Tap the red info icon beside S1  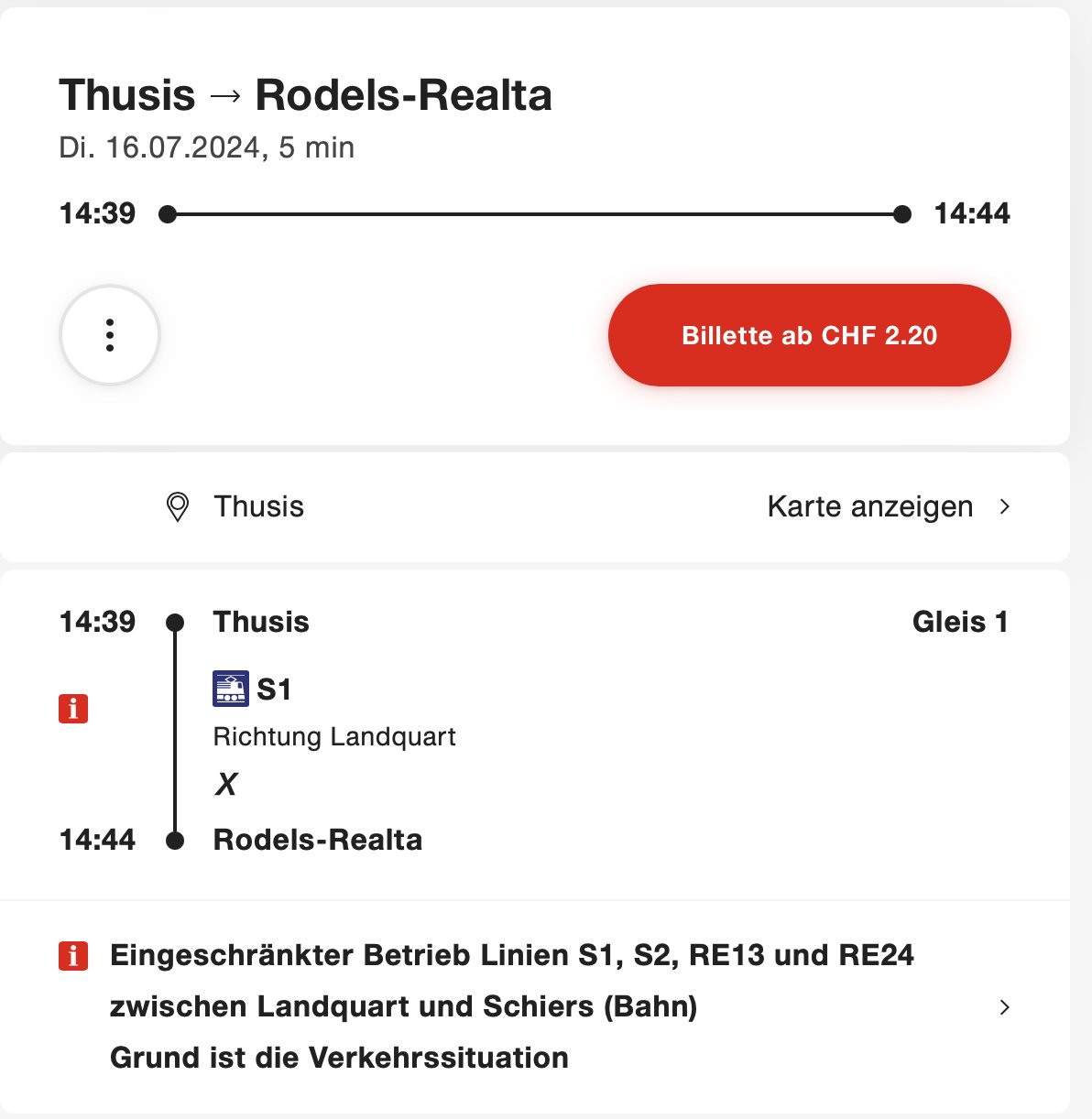73,709
